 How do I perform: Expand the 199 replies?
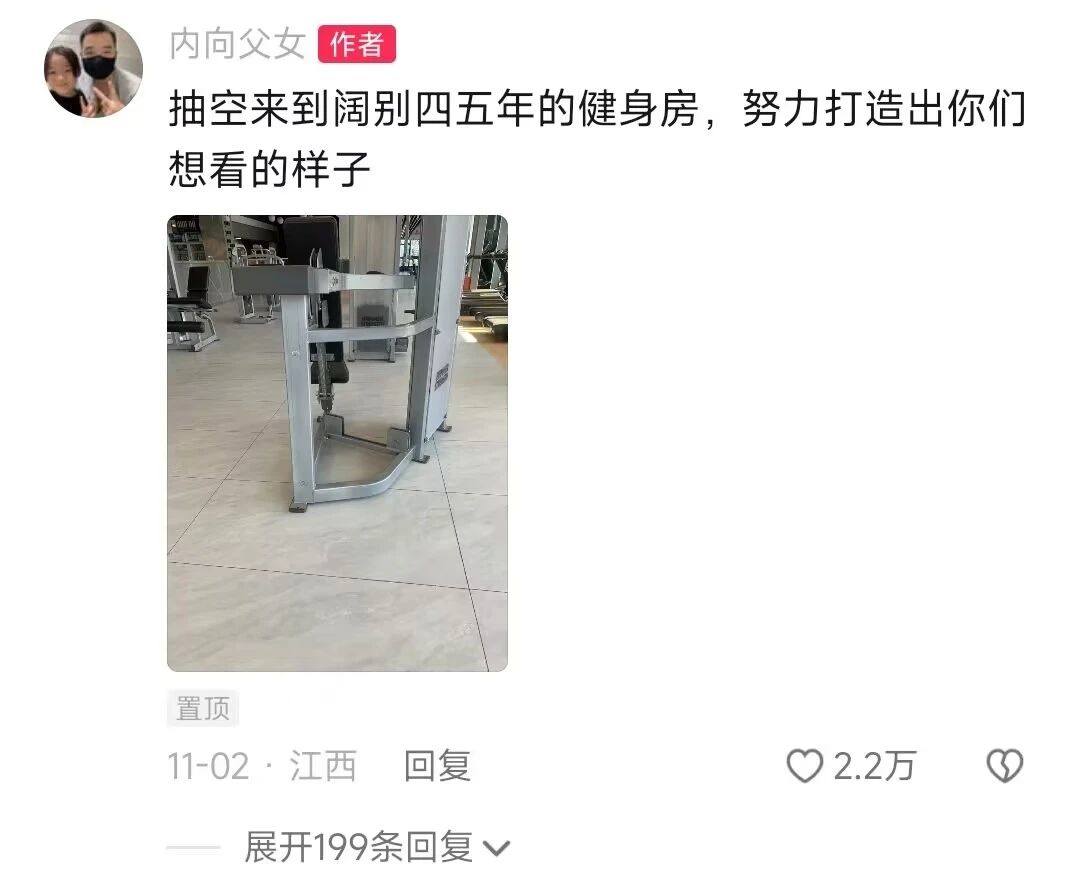tap(377, 848)
